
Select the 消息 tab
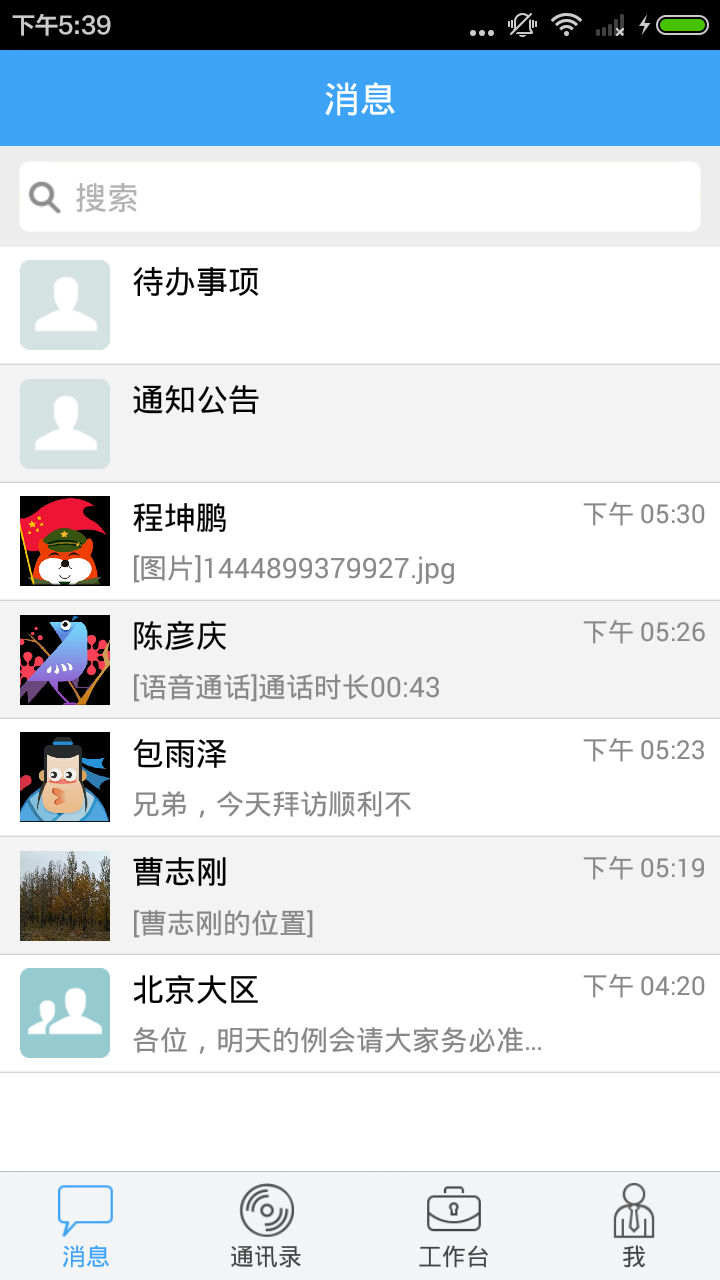(x=86, y=1226)
